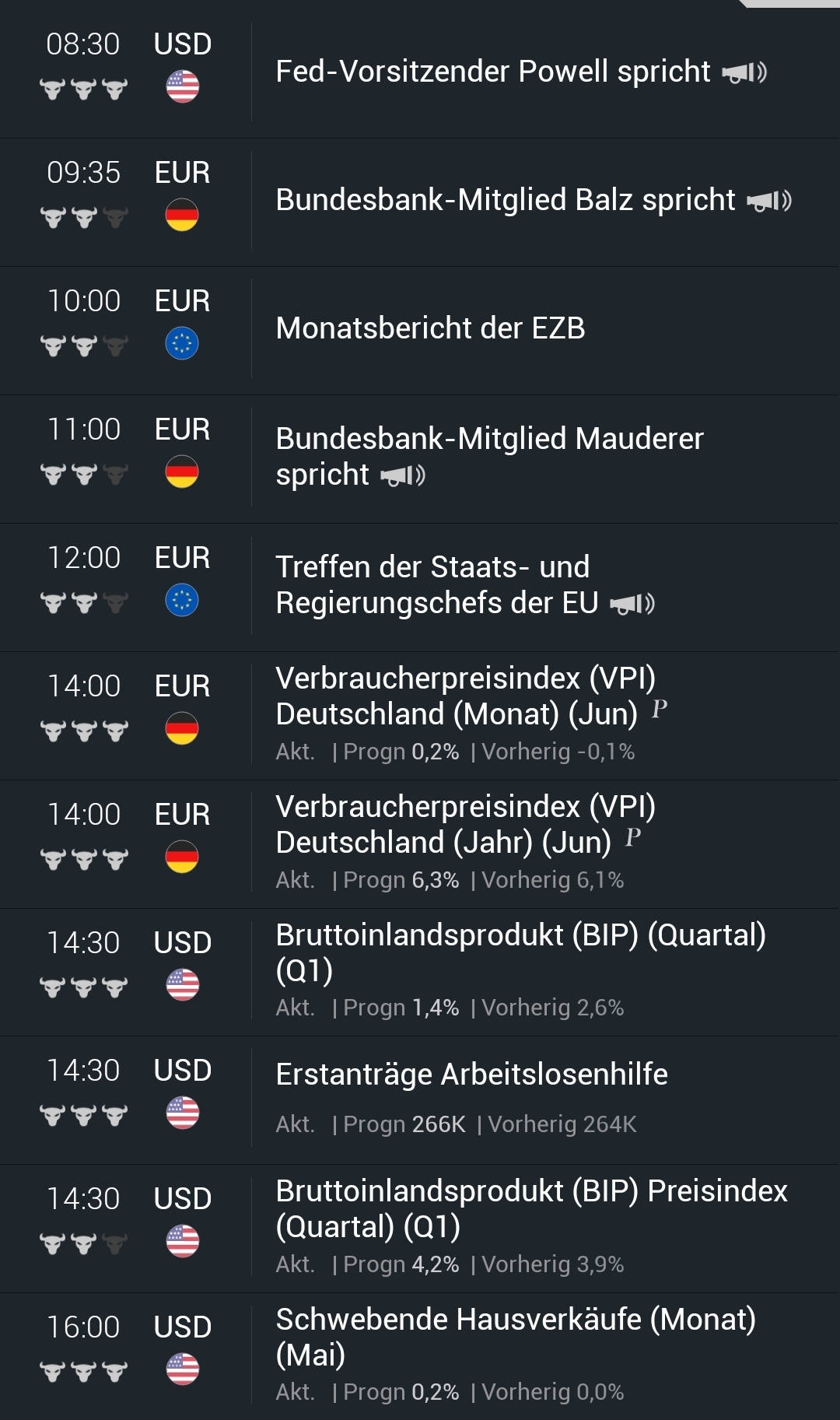Open the BIP Preisindex (Quartal) row
This screenshot has width=840, height=1420.
point(531,1208)
